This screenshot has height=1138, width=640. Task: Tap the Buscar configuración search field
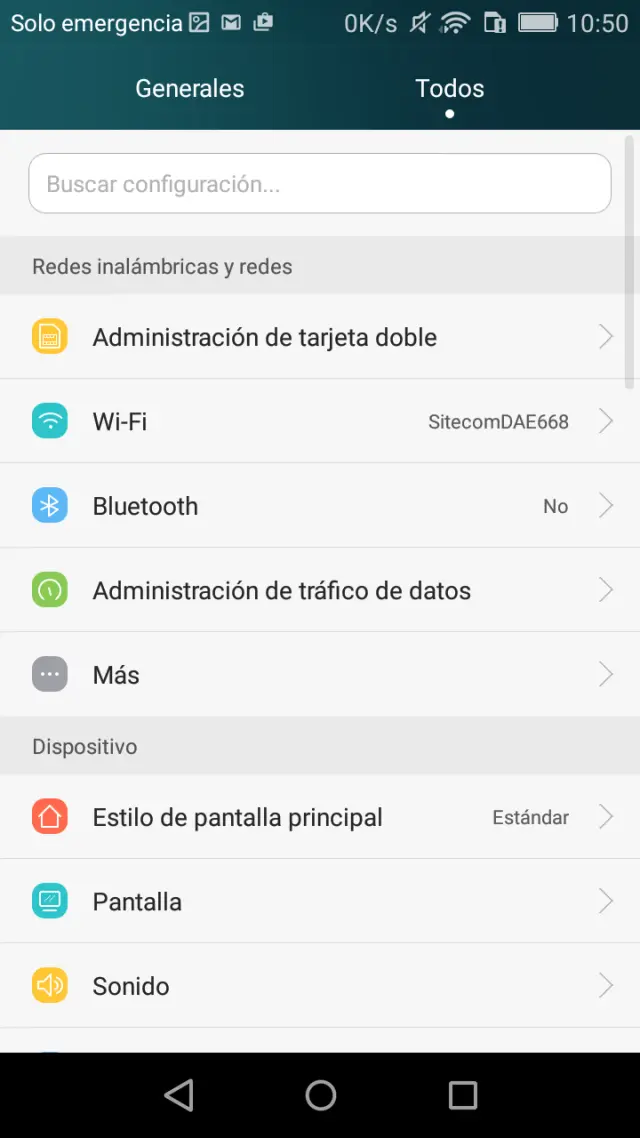320,184
